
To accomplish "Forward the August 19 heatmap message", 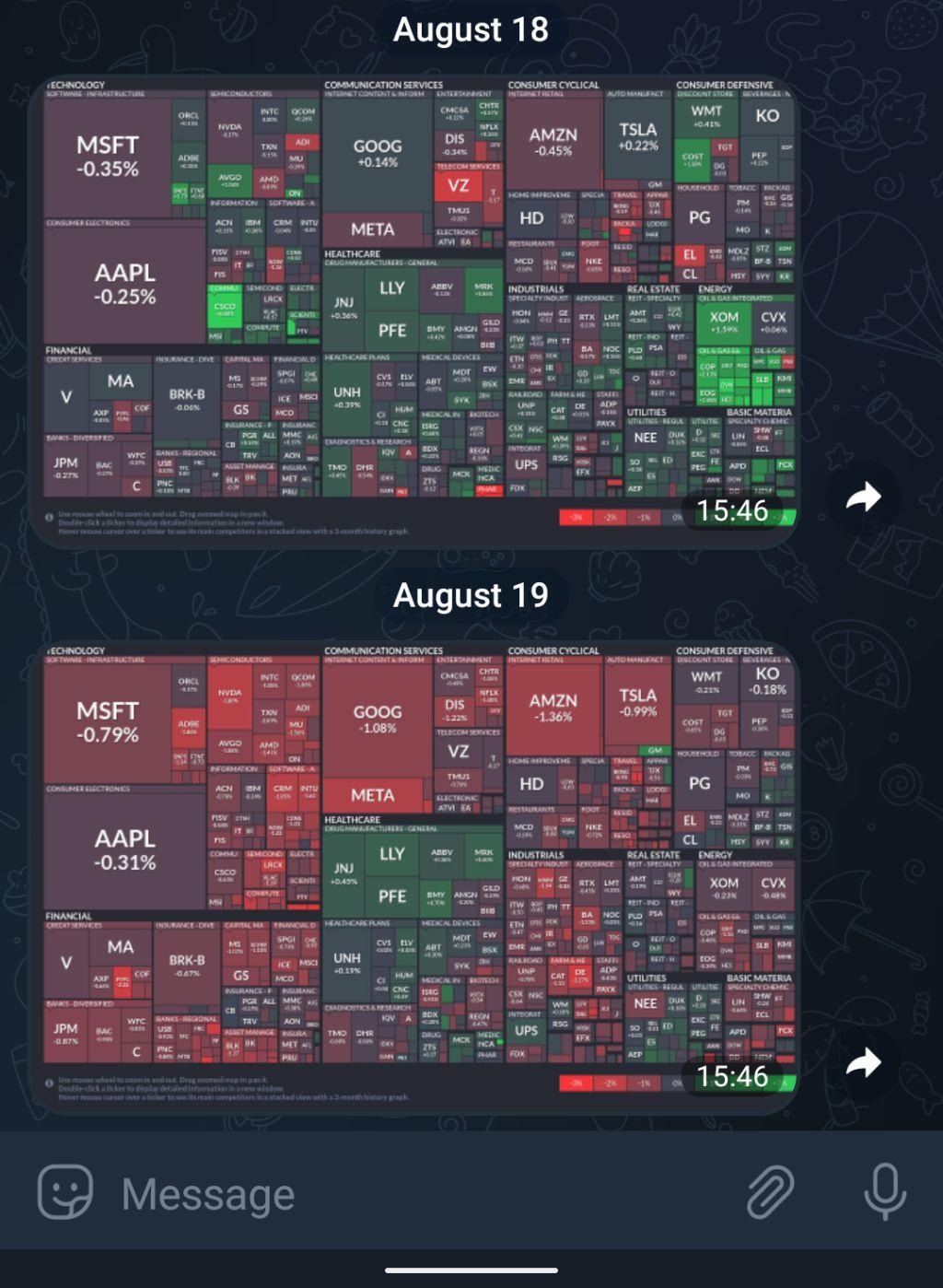I will 863,1062.
